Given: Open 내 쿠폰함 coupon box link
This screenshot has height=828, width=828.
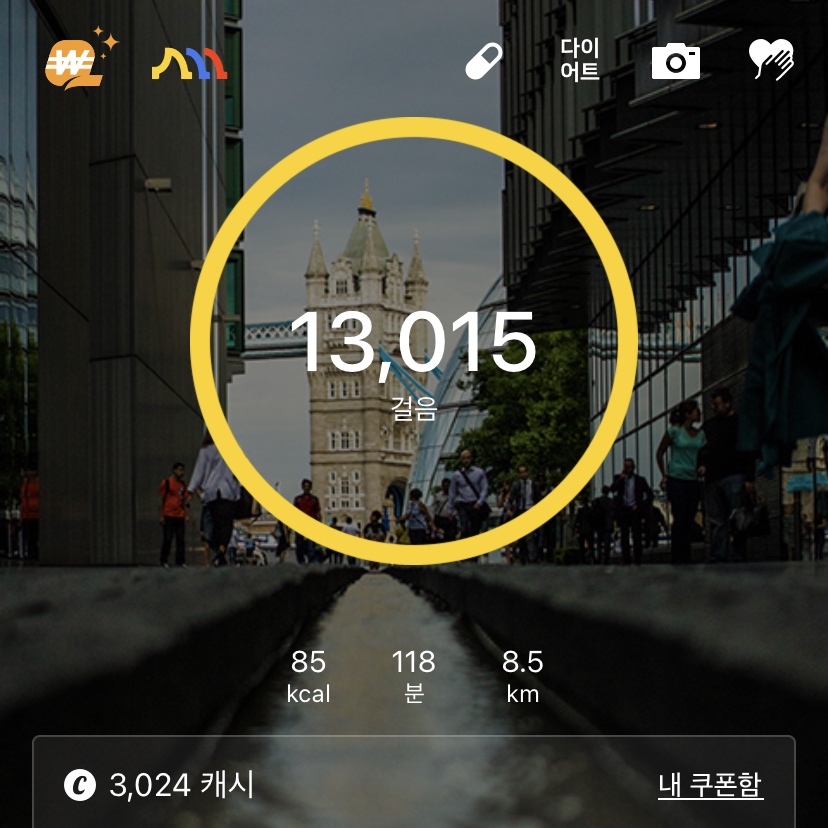Looking at the screenshot, I should click(710, 785).
